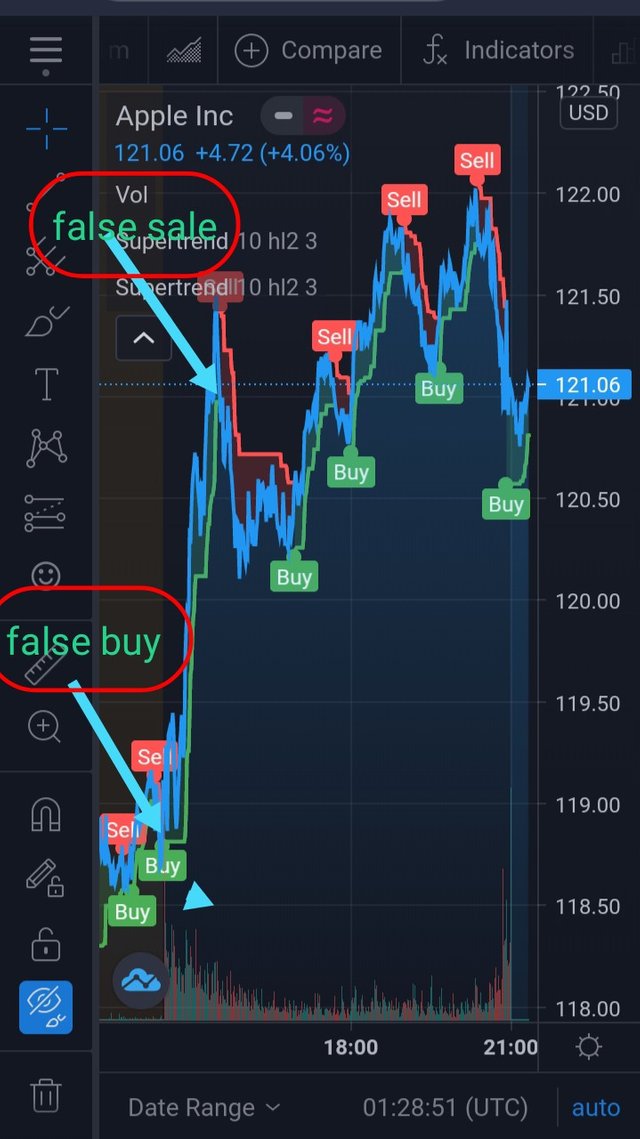Open the hamburger menu

(46, 51)
